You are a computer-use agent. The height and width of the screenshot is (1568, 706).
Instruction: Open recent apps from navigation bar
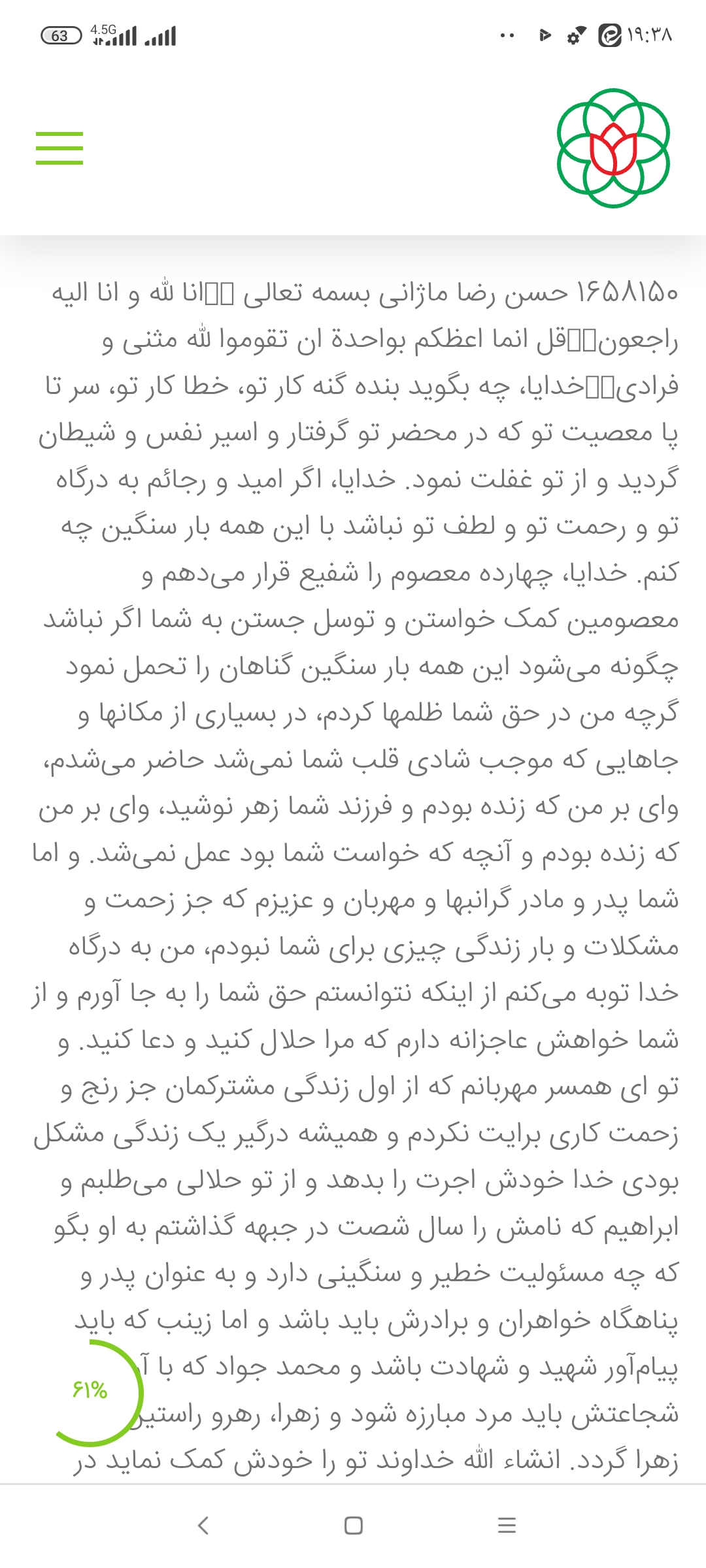coord(507,1526)
